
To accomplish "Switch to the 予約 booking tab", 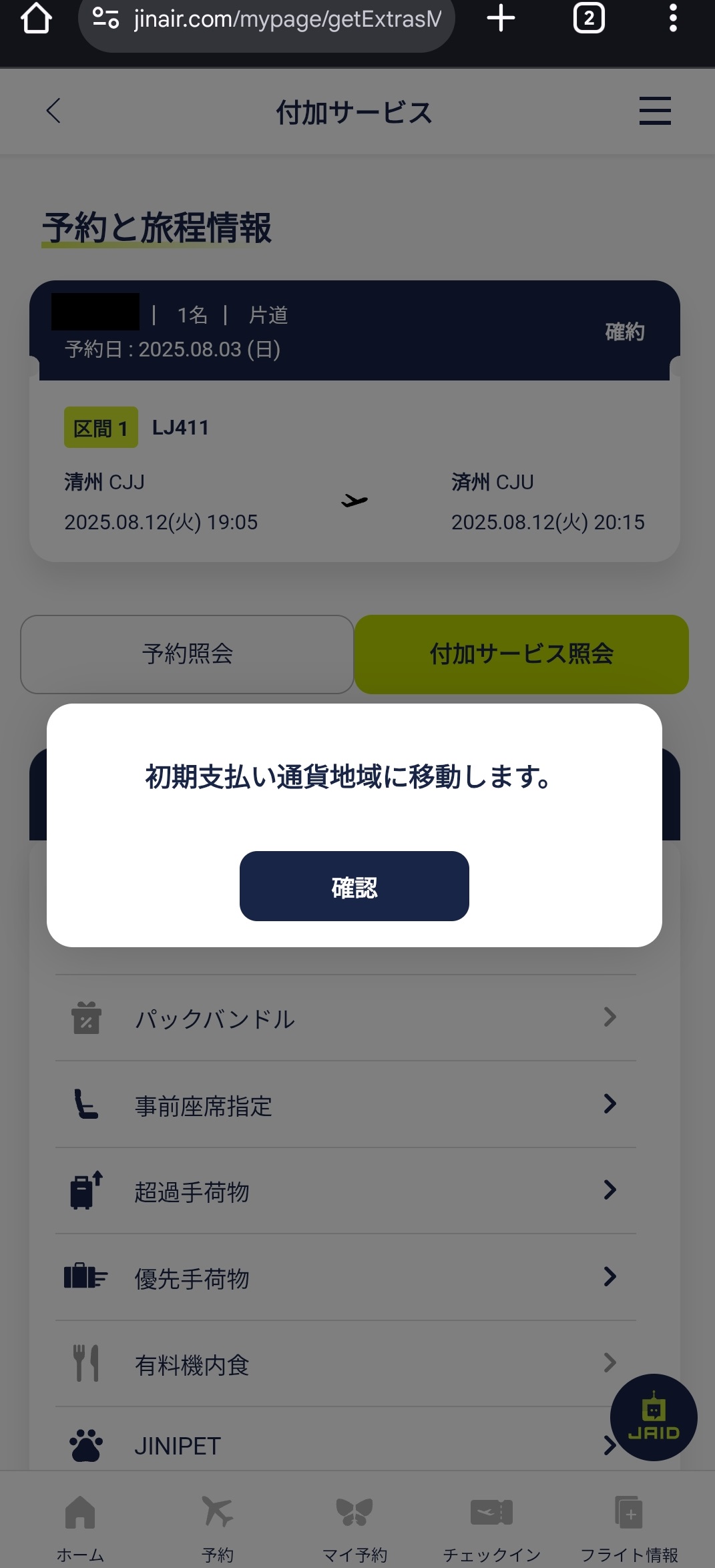I will (218, 1525).
